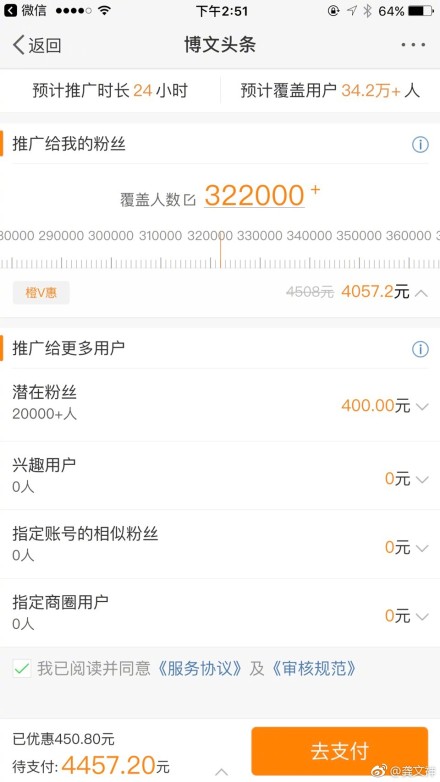The width and height of the screenshot is (440, 782).
Task: Collapse the 4057.2元 price details
Action: tap(421, 293)
